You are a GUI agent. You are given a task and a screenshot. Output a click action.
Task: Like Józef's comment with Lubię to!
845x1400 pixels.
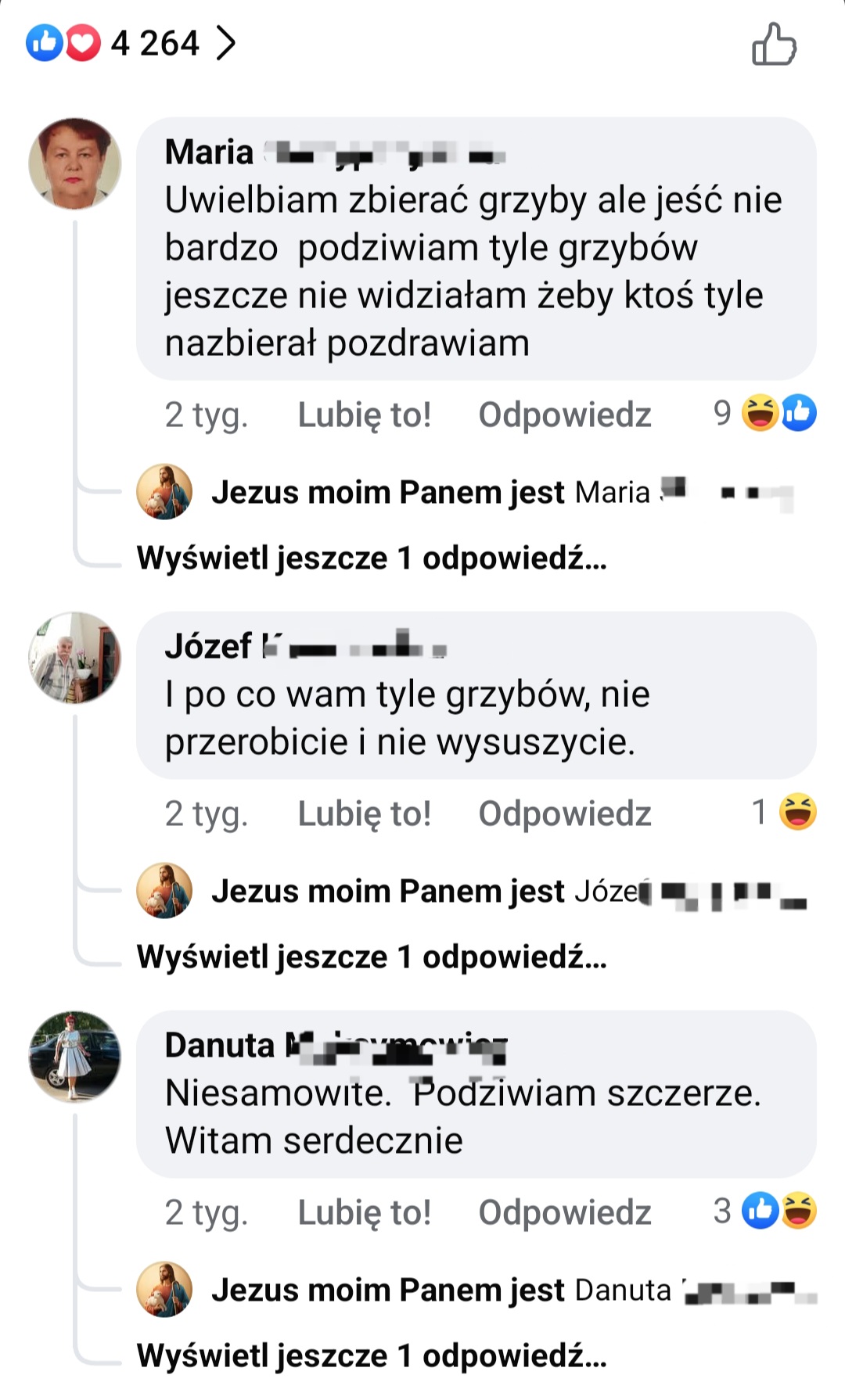[x=364, y=813]
